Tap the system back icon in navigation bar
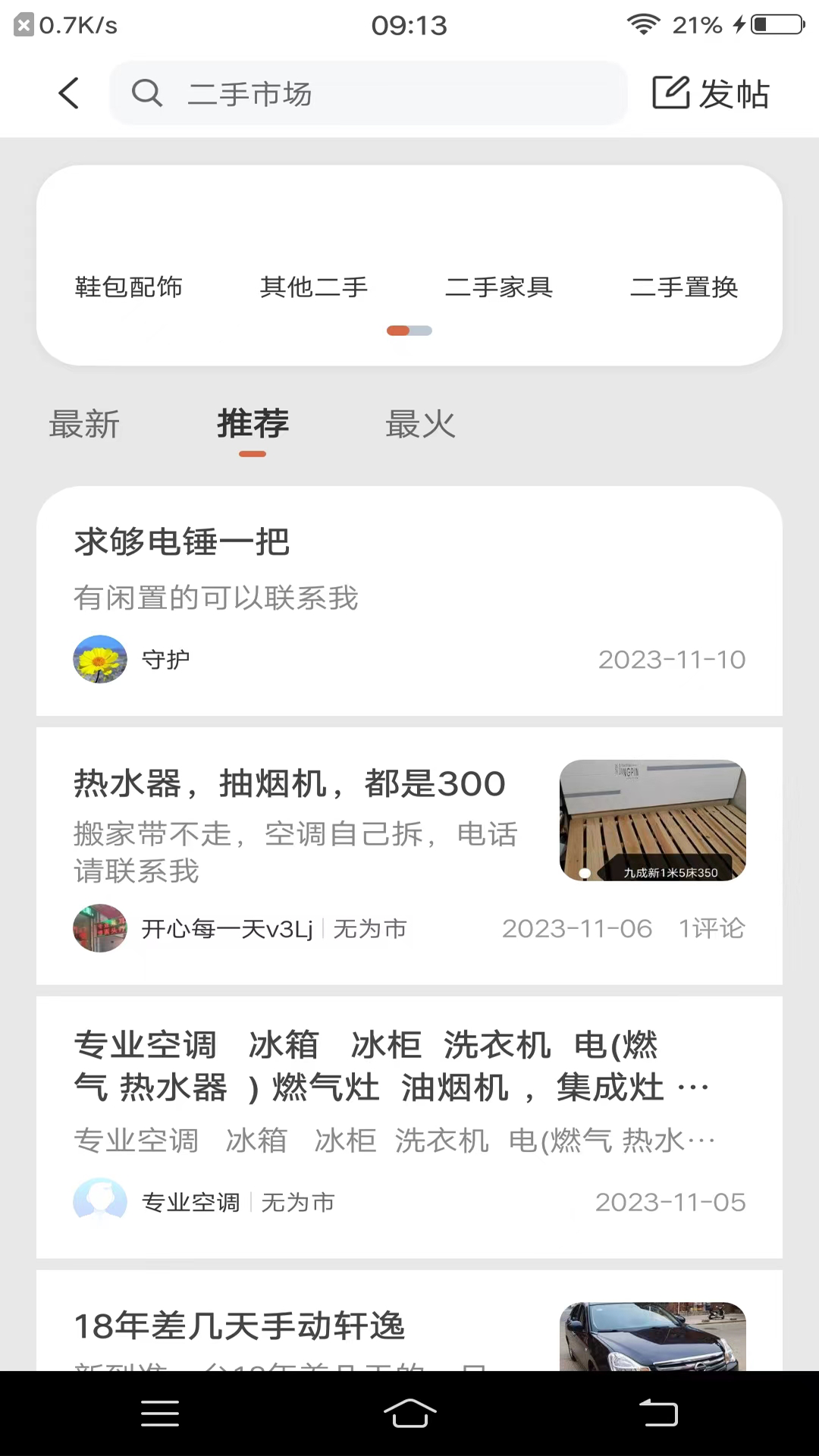The height and width of the screenshot is (1456, 819). click(x=659, y=1413)
